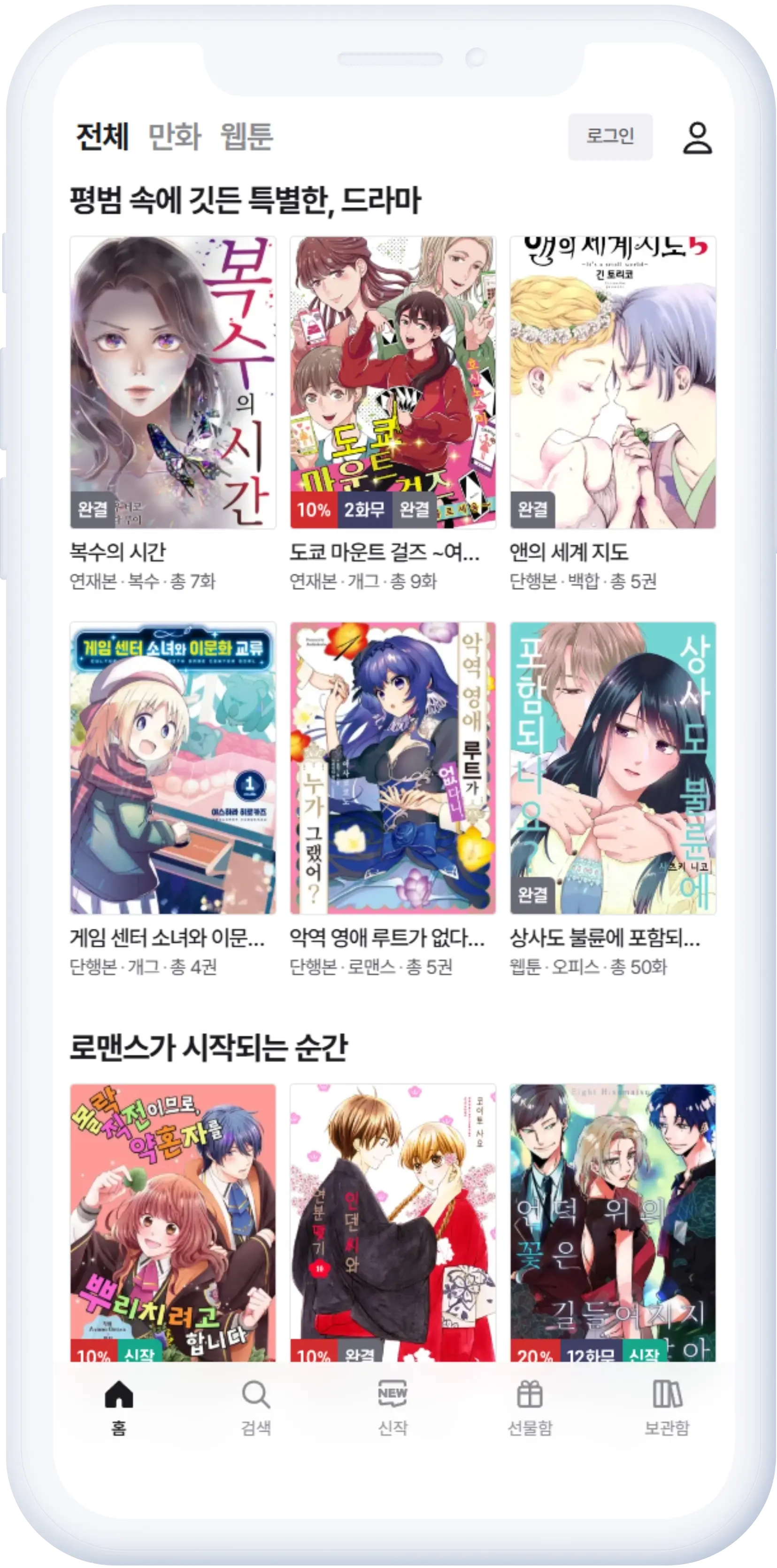This screenshot has width=777, height=1568.
Task: Open the 신작 tab
Action: click(x=392, y=1406)
